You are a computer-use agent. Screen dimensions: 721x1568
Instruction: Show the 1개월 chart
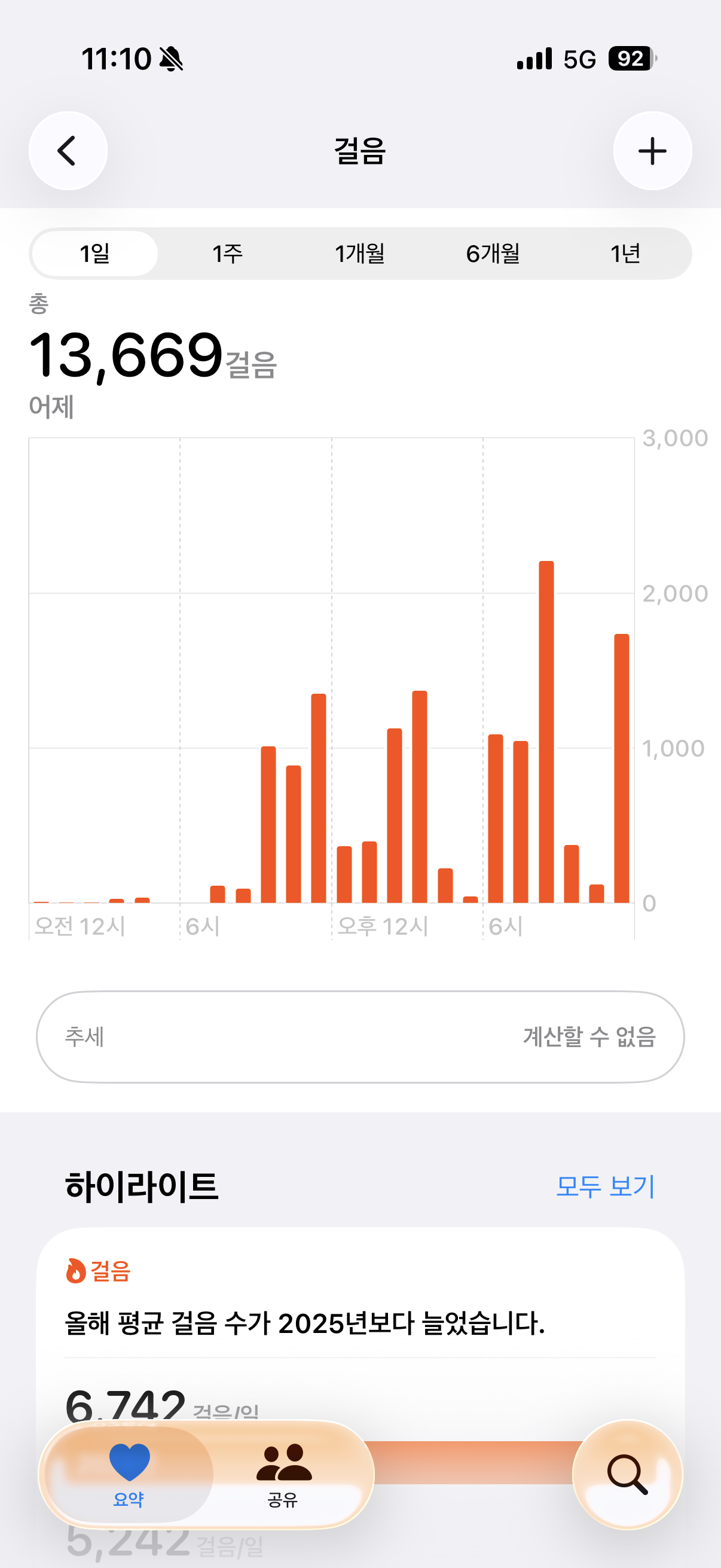[359, 253]
